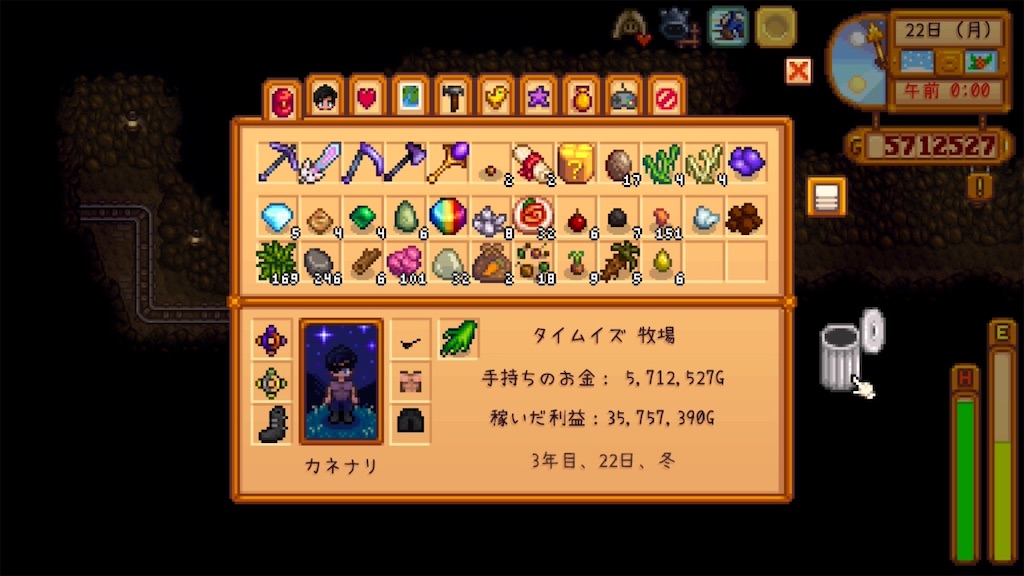Select the prismatic shard item
Image resolution: width=1024 pixels, height=576 pixels.
(447, 216)
